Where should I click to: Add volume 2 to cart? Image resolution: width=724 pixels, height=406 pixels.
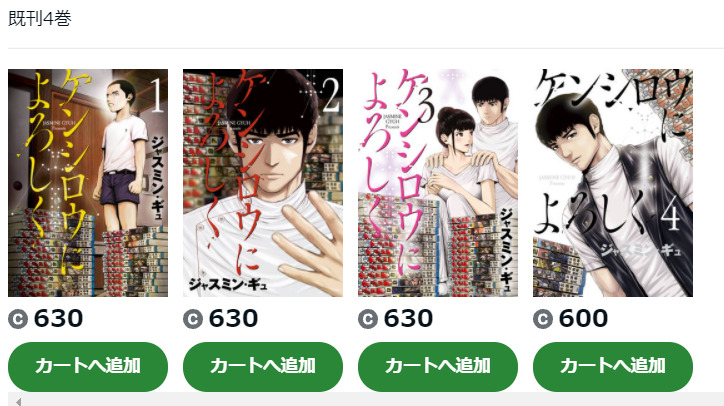pyautogui.click(x=263, y=366)
